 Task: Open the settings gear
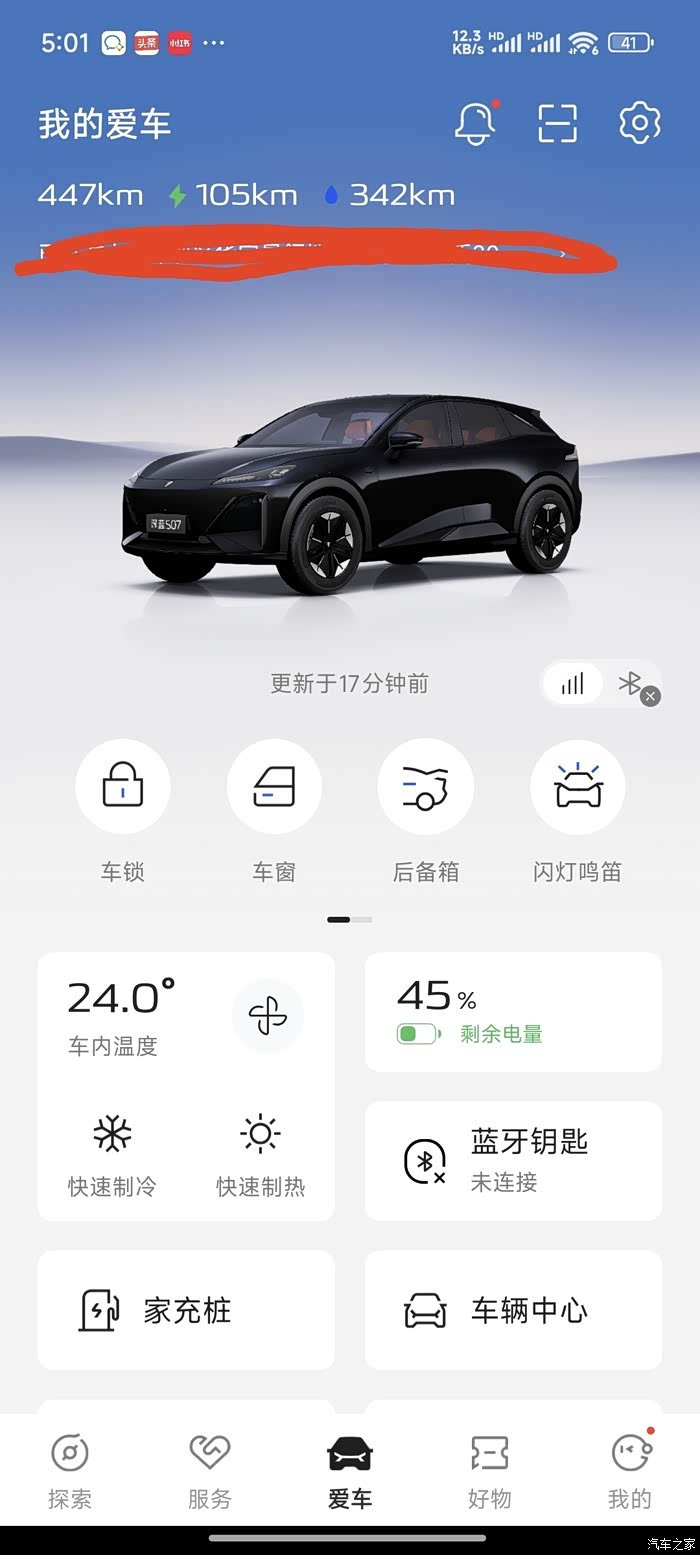click(639, 123)
